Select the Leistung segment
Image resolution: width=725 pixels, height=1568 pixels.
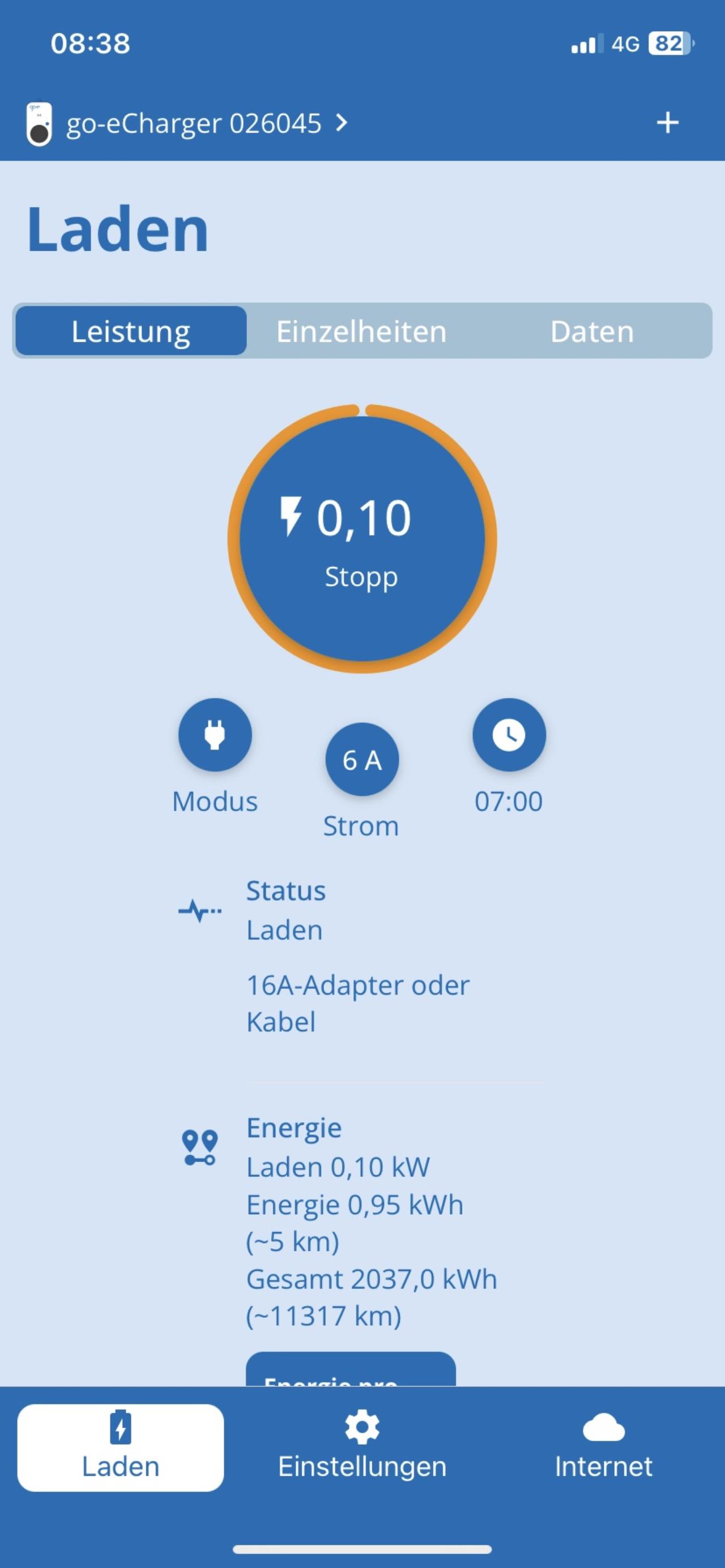pos(131,331)
